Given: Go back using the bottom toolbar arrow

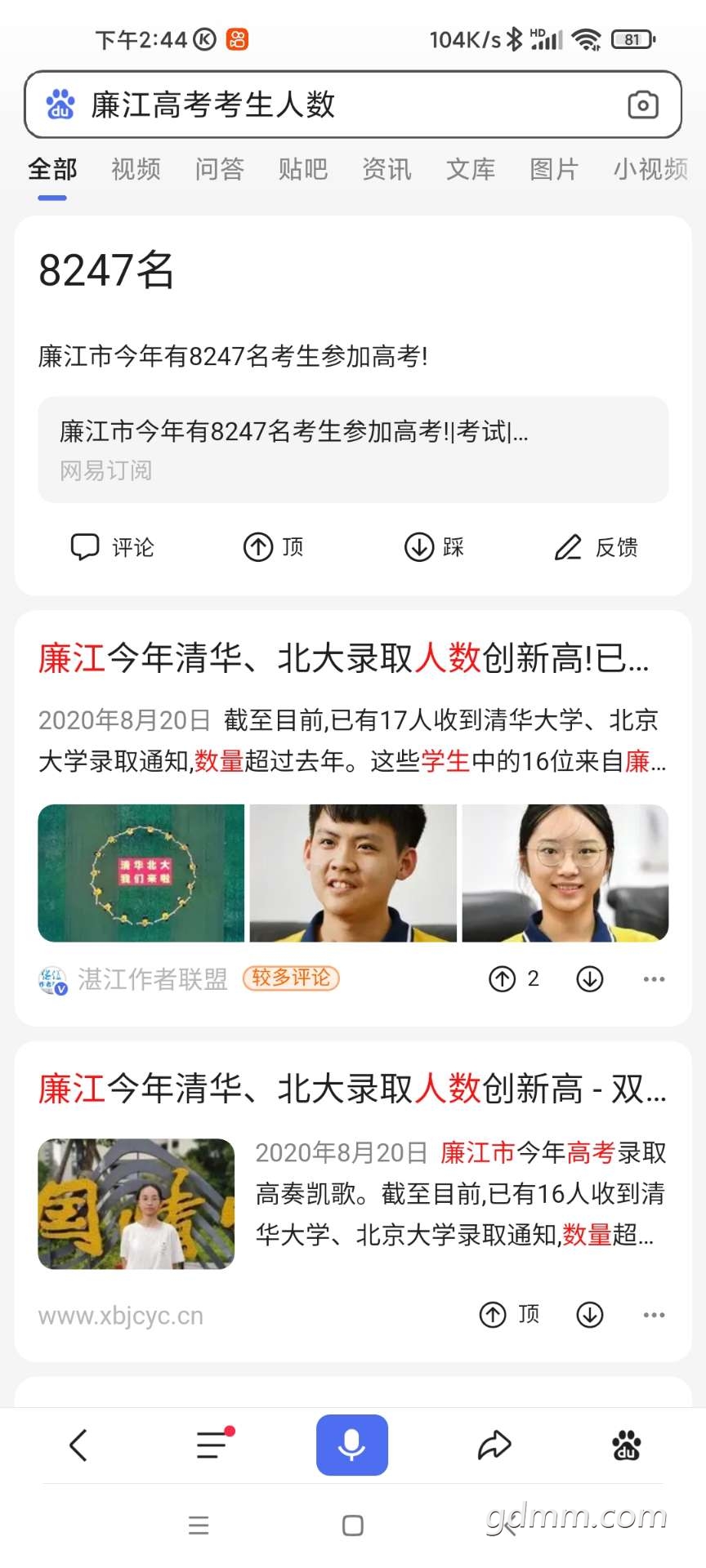Looking at the screenshot, I should click(78, 1445).
